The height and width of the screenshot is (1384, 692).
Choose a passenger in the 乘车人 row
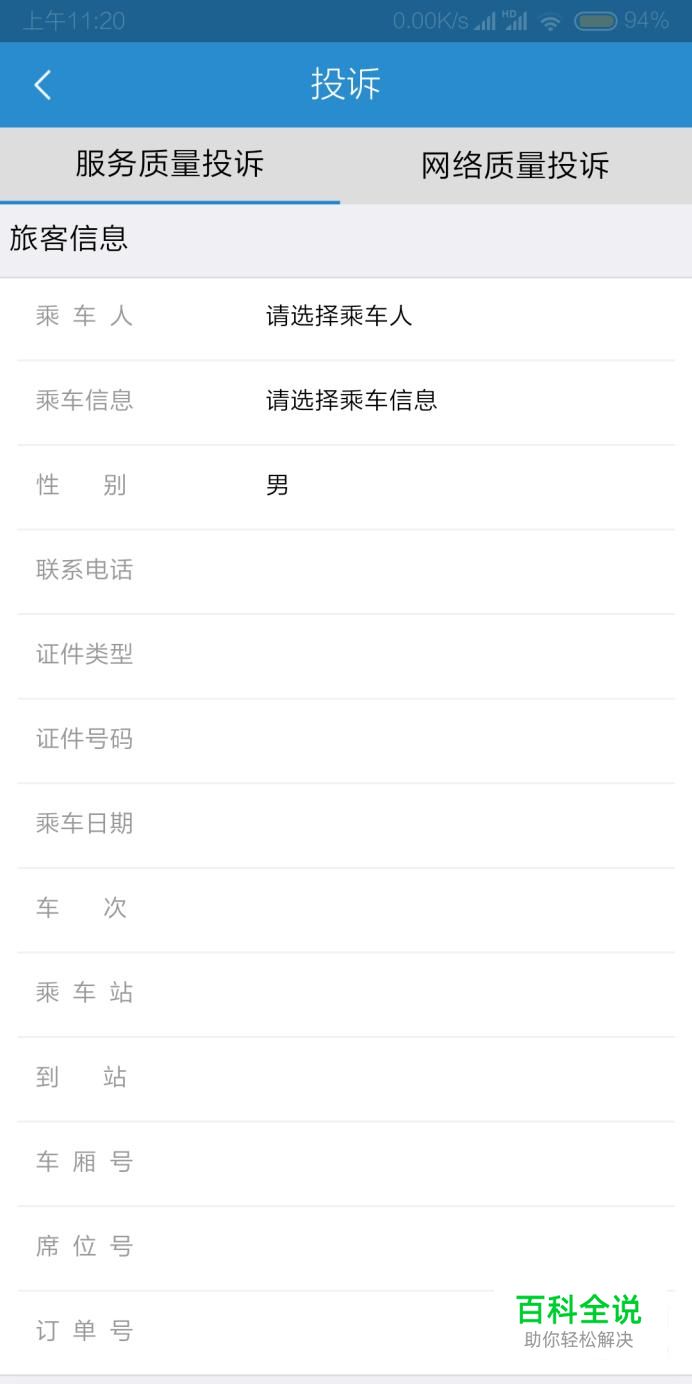pos(346,318)
